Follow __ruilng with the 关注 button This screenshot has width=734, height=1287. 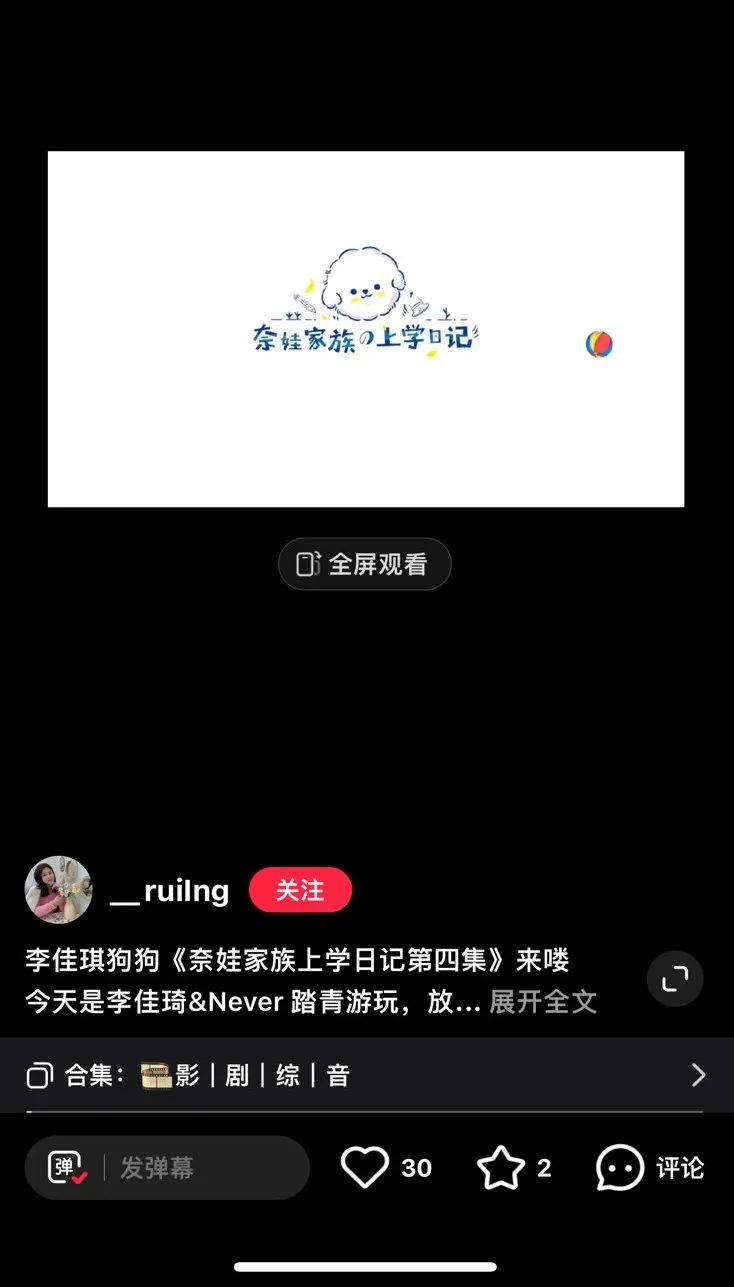(x=300, y=890)
